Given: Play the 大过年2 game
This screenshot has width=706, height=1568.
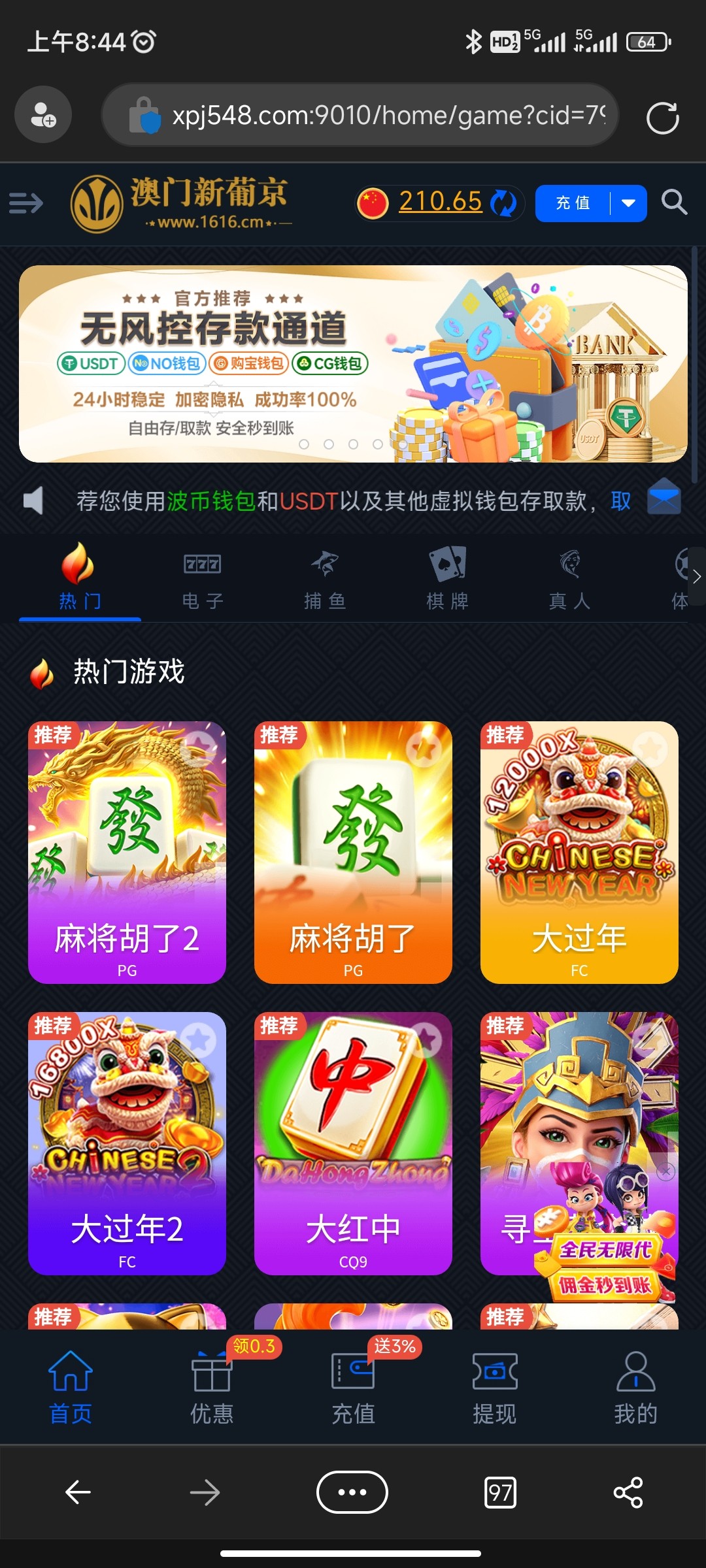Looking at the screenshot, I should (x=127, y=1143).
